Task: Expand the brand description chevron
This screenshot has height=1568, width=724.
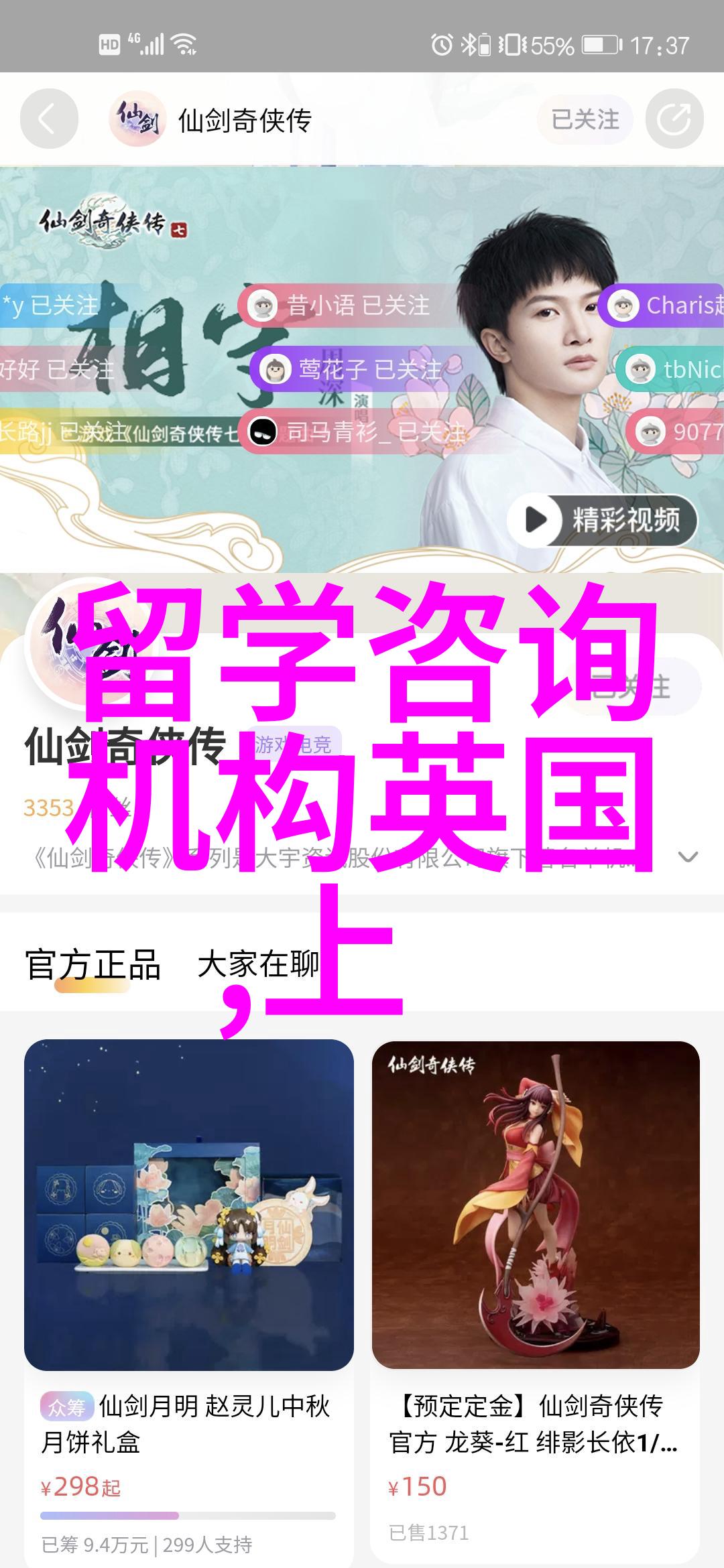Action: pos(688,857)
